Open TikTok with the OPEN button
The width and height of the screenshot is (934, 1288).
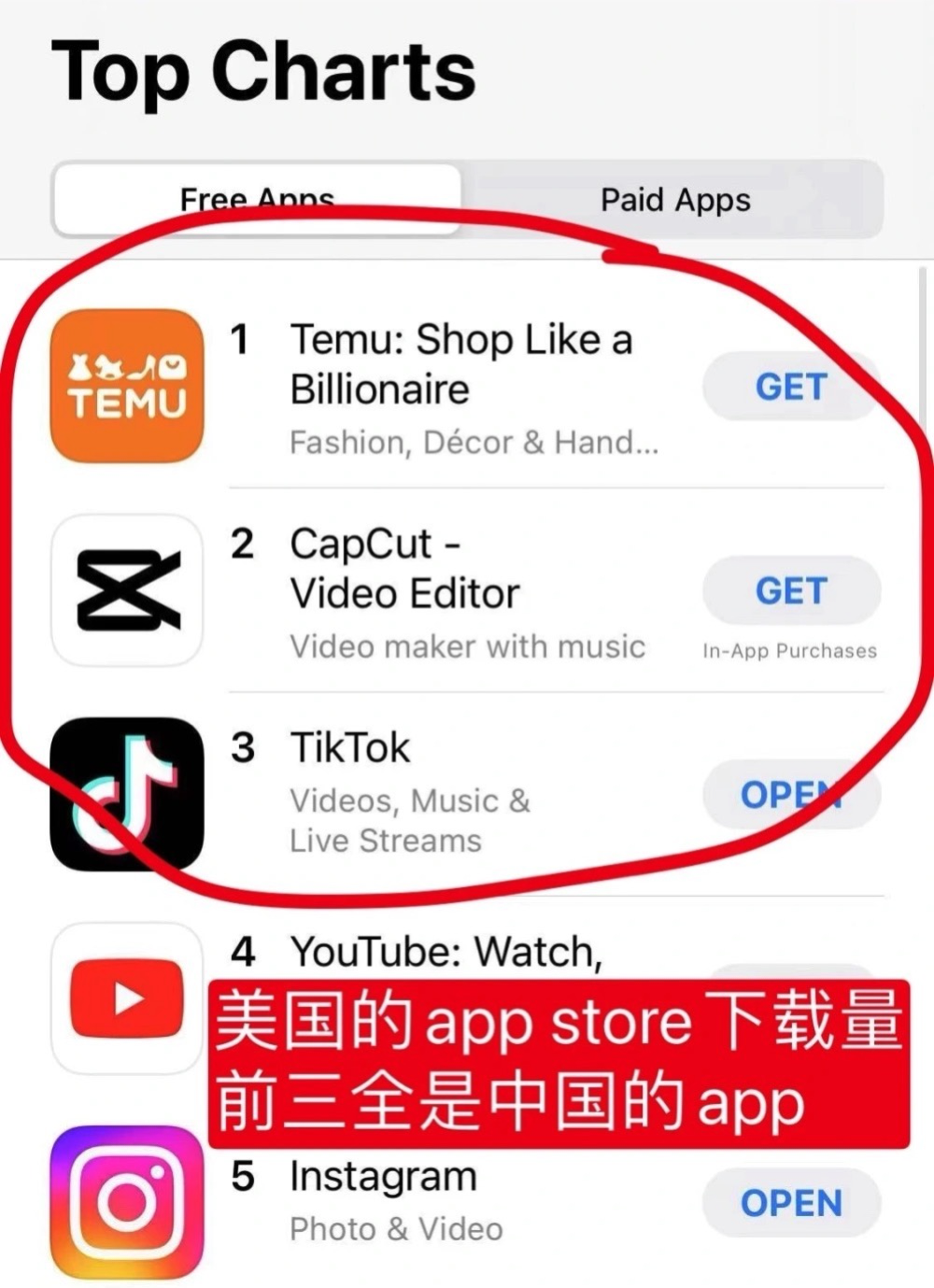pyautogui.click(x=790, y=795)
